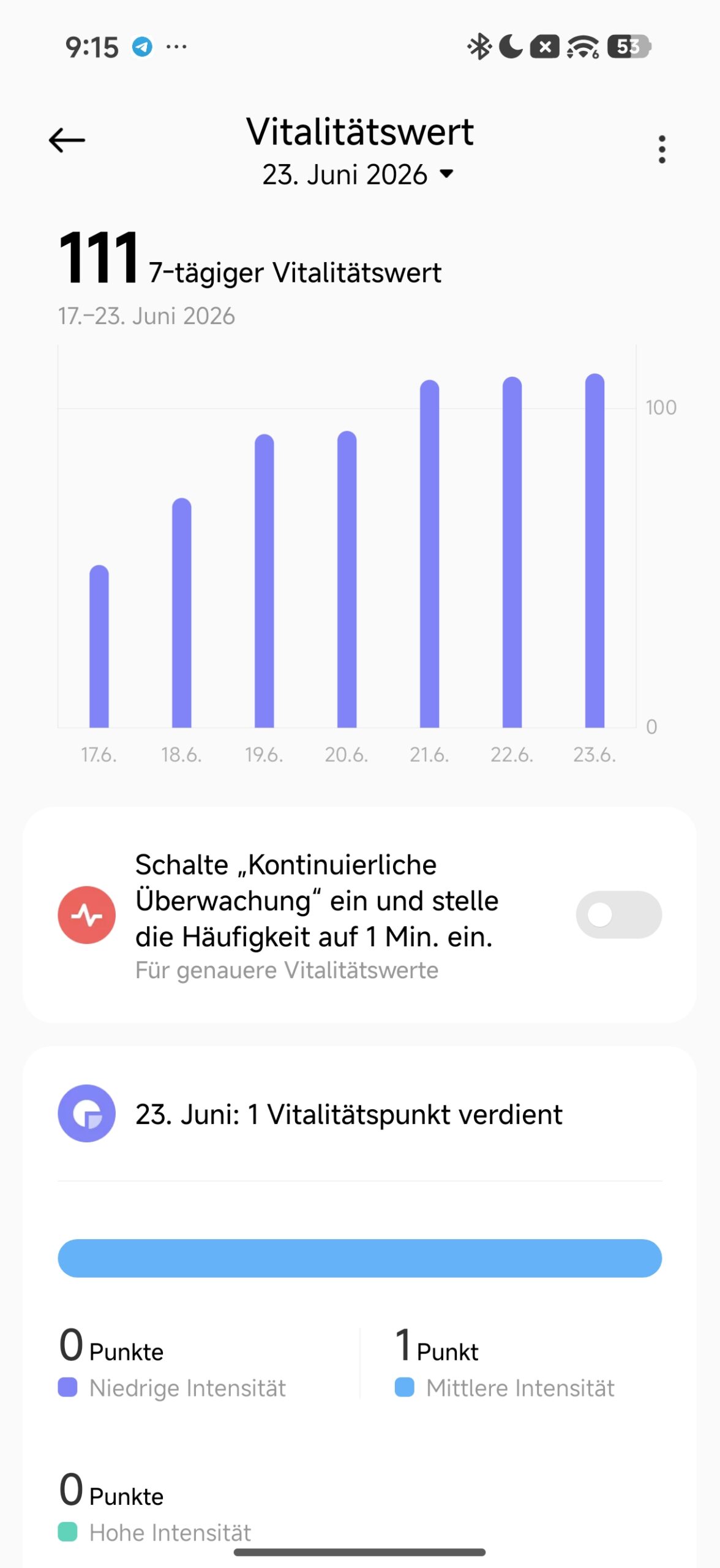
Task: Open the date picker for 23. Juni 2026
Action: (359, 175)
